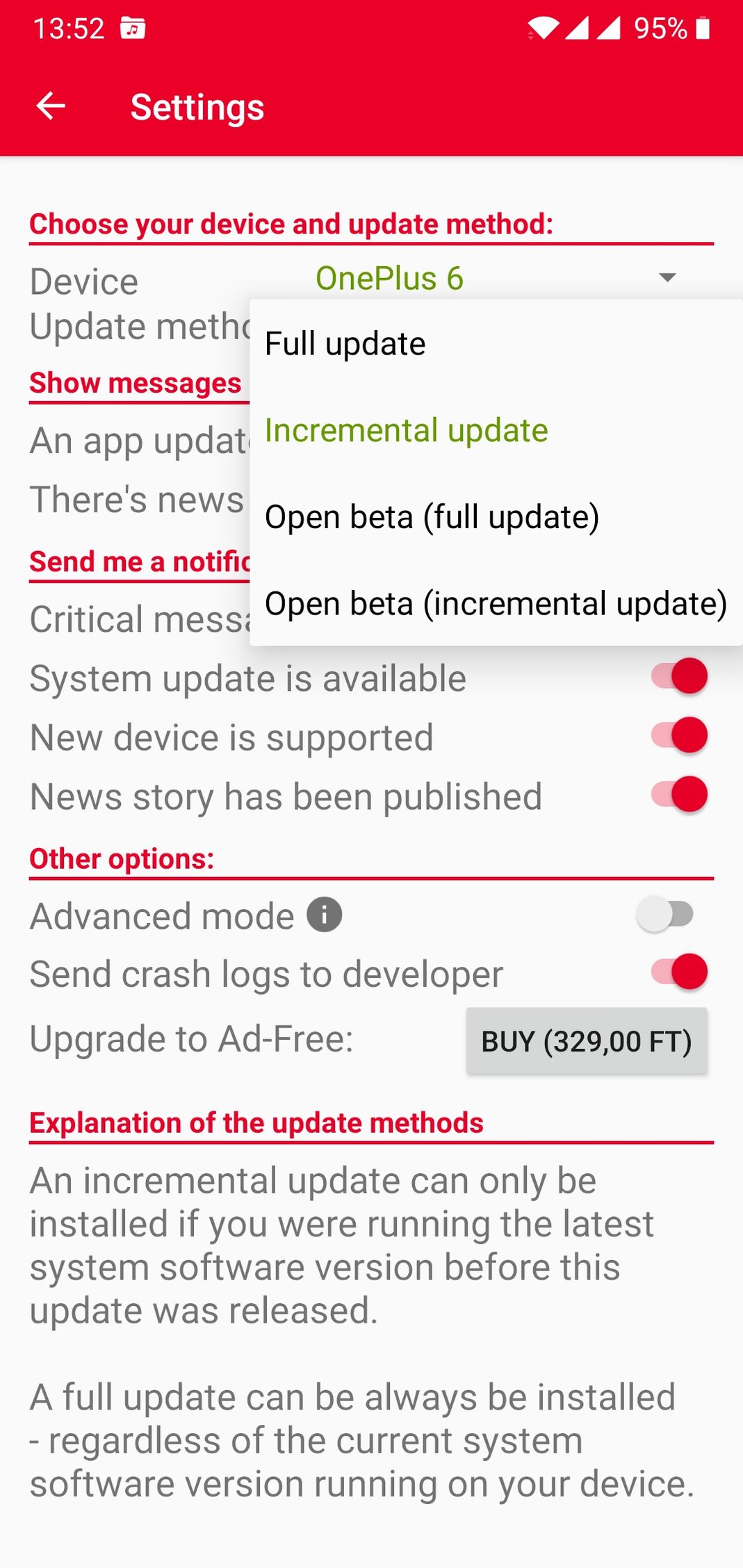This screenshot has height=1568, width=743.
Task: Pick Open beta (incremental update)
Action: 496,603
